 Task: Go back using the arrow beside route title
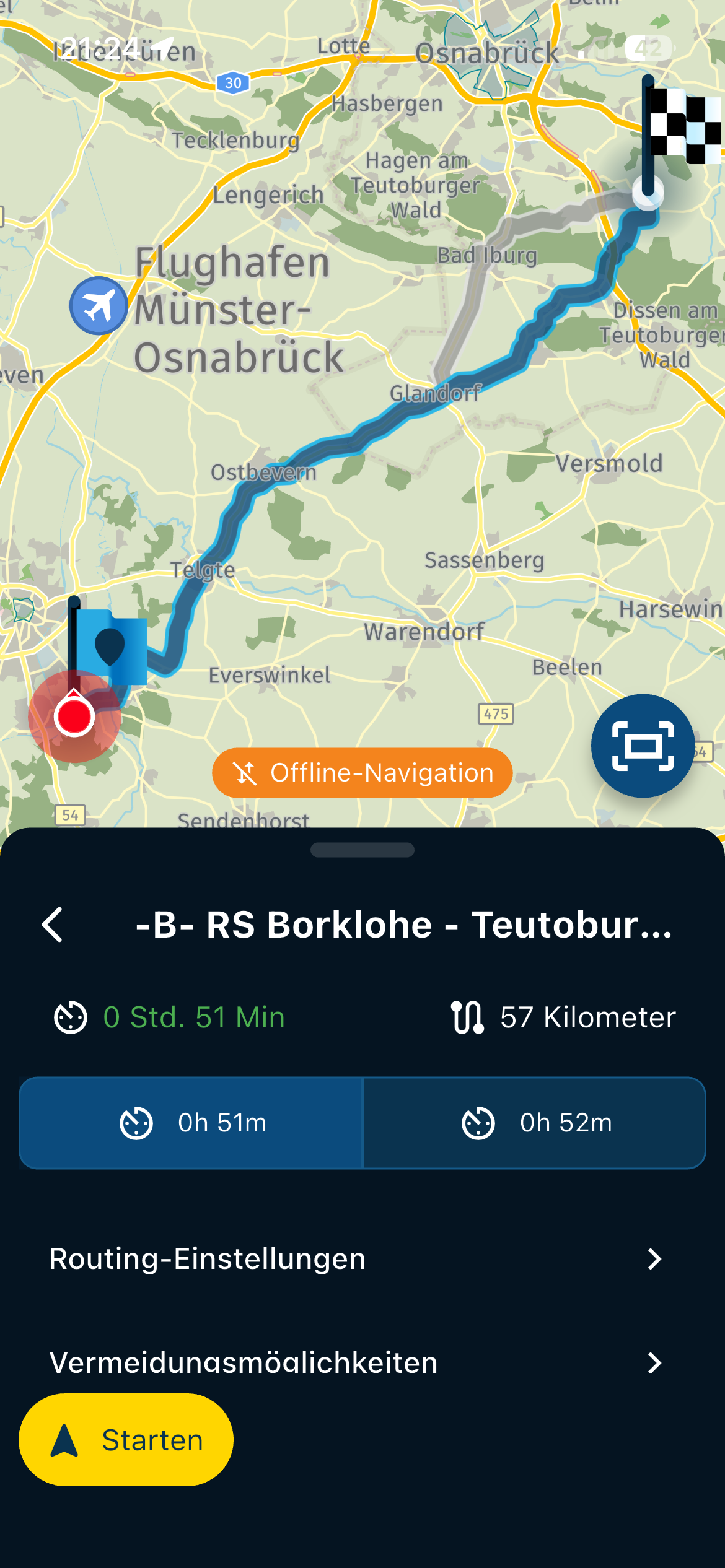pyautogui.click(x=53, y=925)
